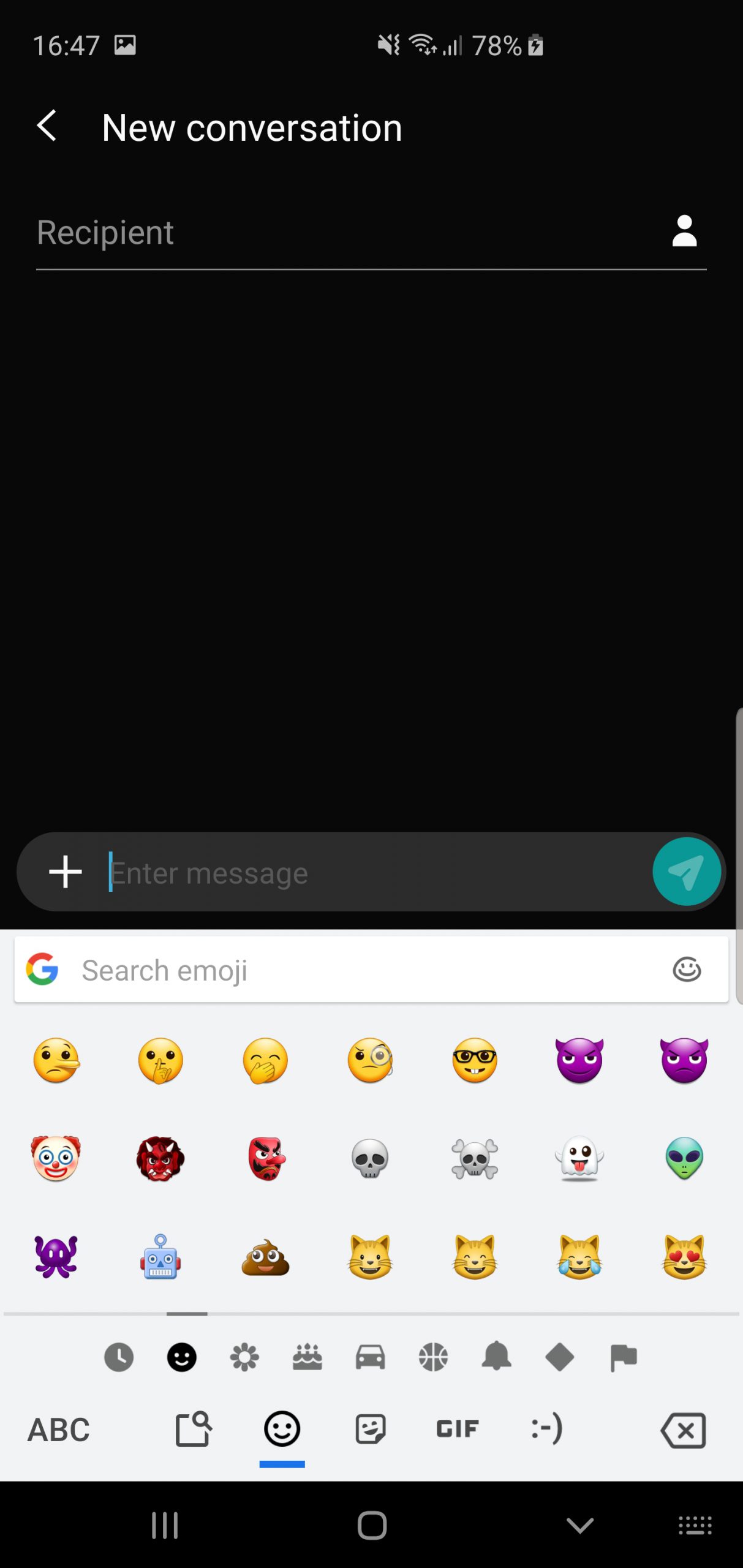Switch to travel car emoji category
Image resolution: width=743 pixels, height=1568 pixels.
coord(371,1357)
